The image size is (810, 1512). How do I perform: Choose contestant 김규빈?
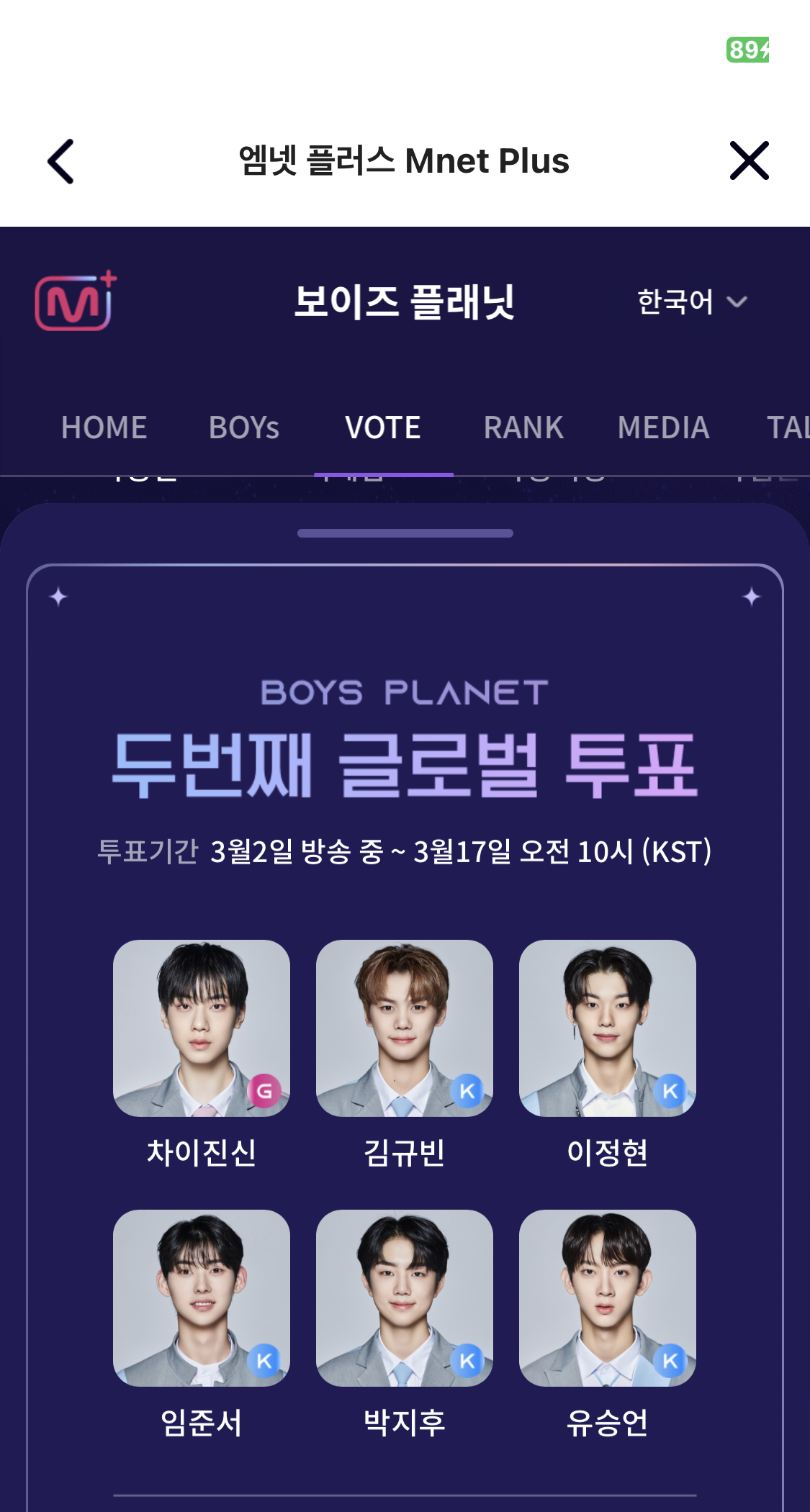(405, 1028)
